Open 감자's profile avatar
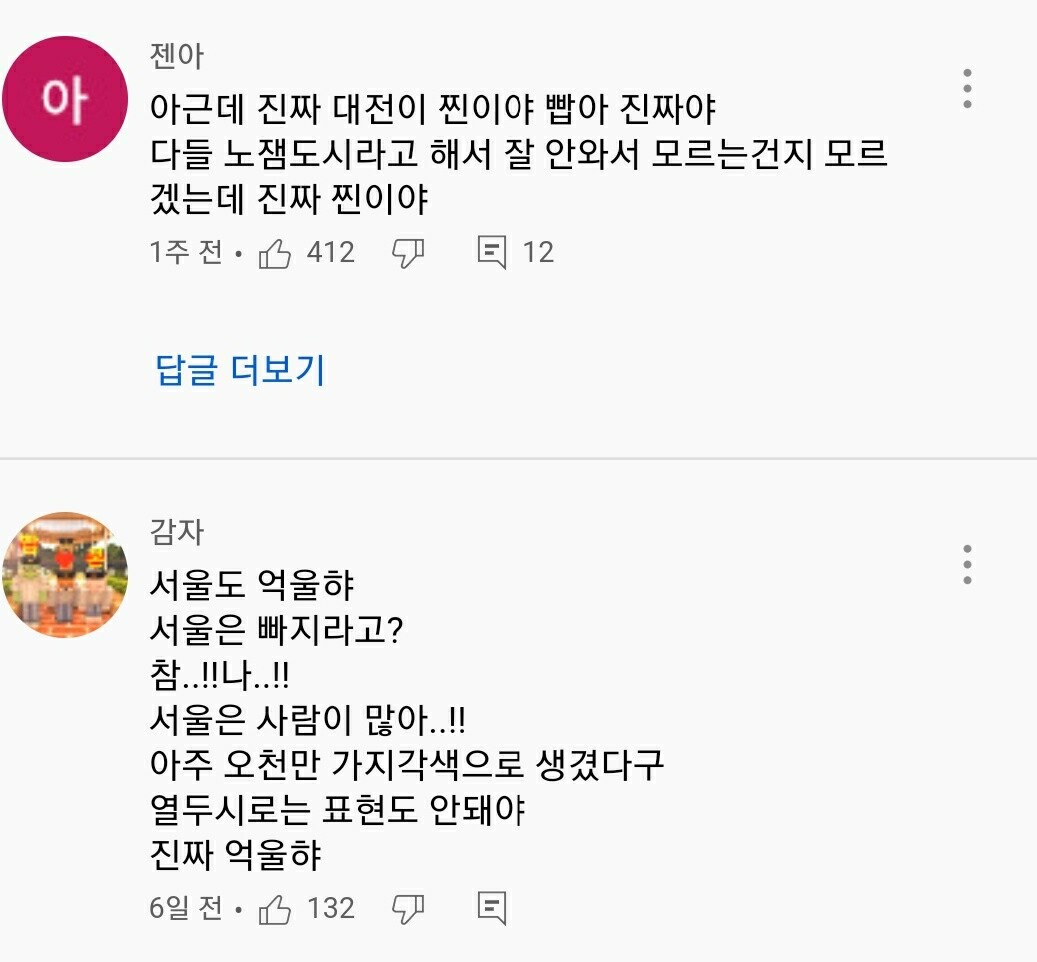 pos(65,575)
